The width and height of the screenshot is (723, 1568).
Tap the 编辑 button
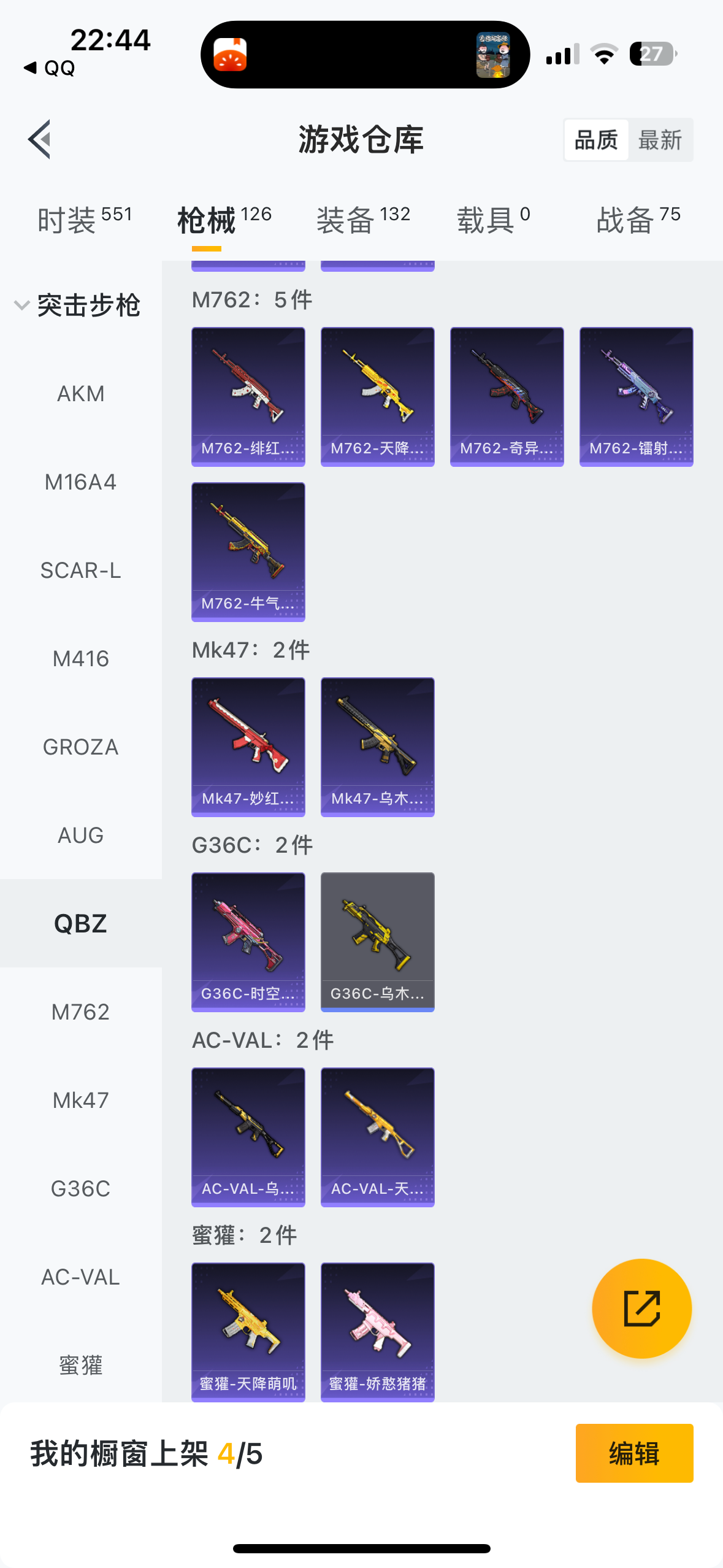click(634, 1453)
